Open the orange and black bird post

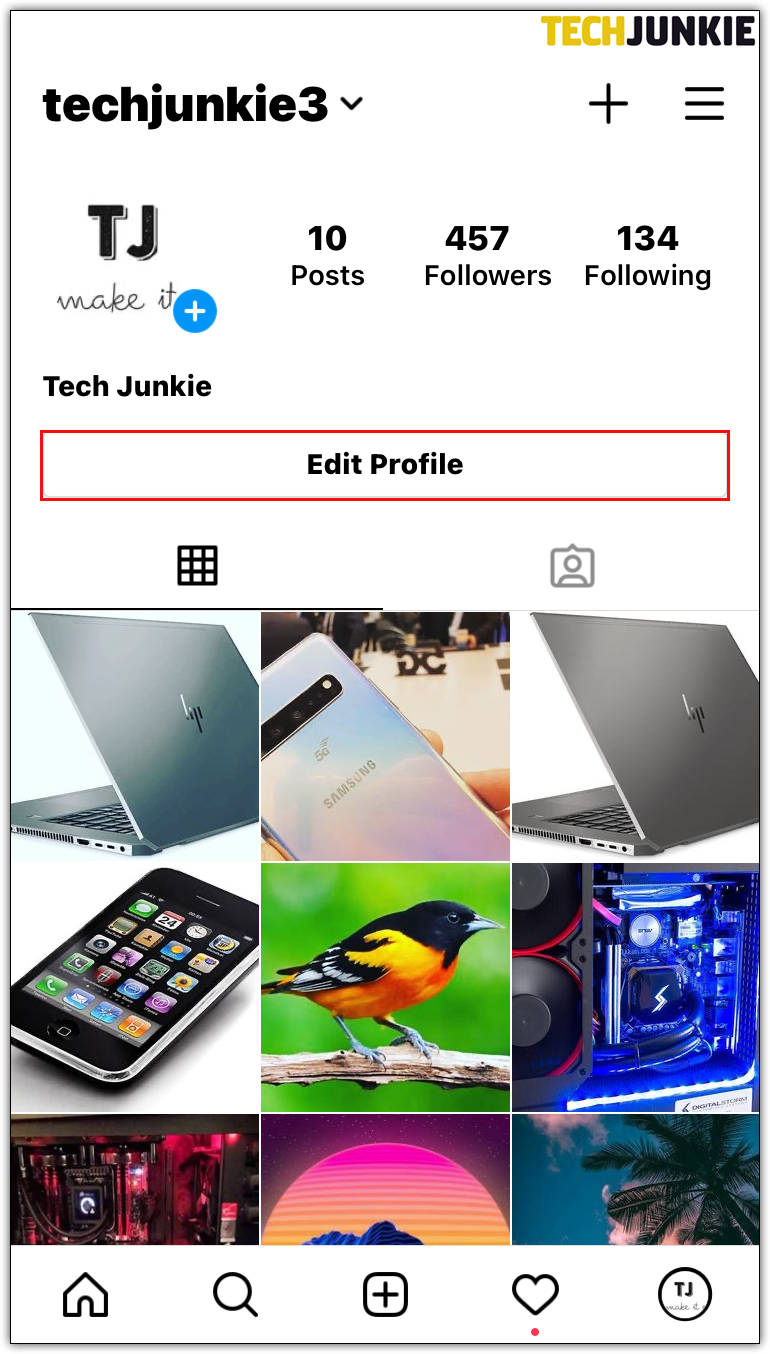(385, 987)
